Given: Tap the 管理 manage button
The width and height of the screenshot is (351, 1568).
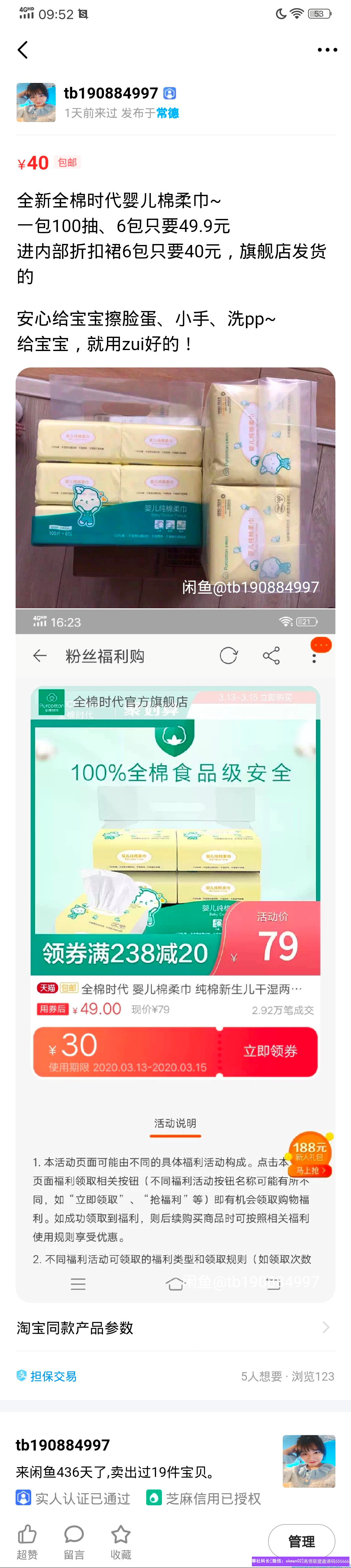Looking at the screenshot, I should 301,1541.
